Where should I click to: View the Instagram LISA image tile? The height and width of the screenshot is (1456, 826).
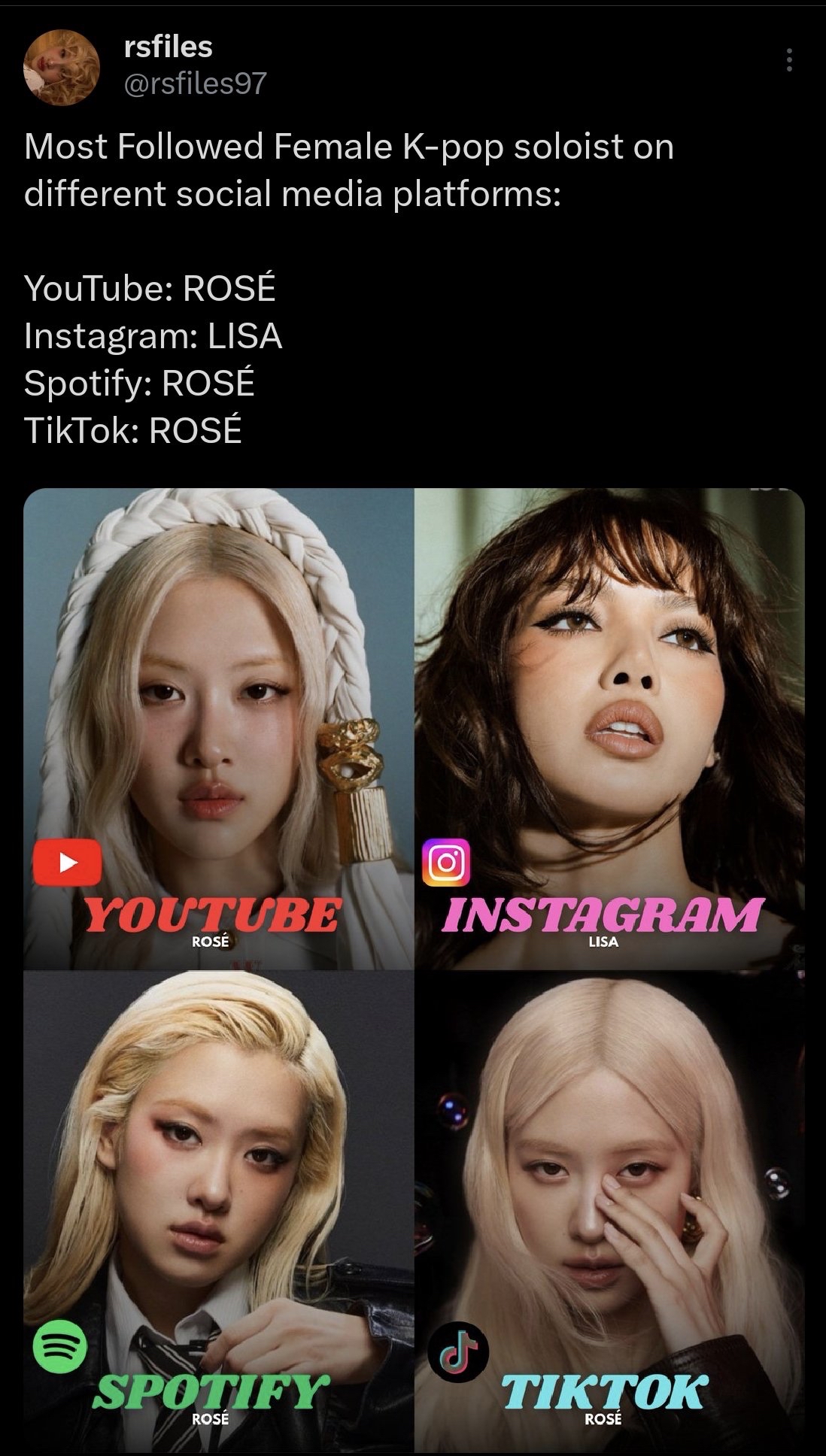[x=609, y=728]
